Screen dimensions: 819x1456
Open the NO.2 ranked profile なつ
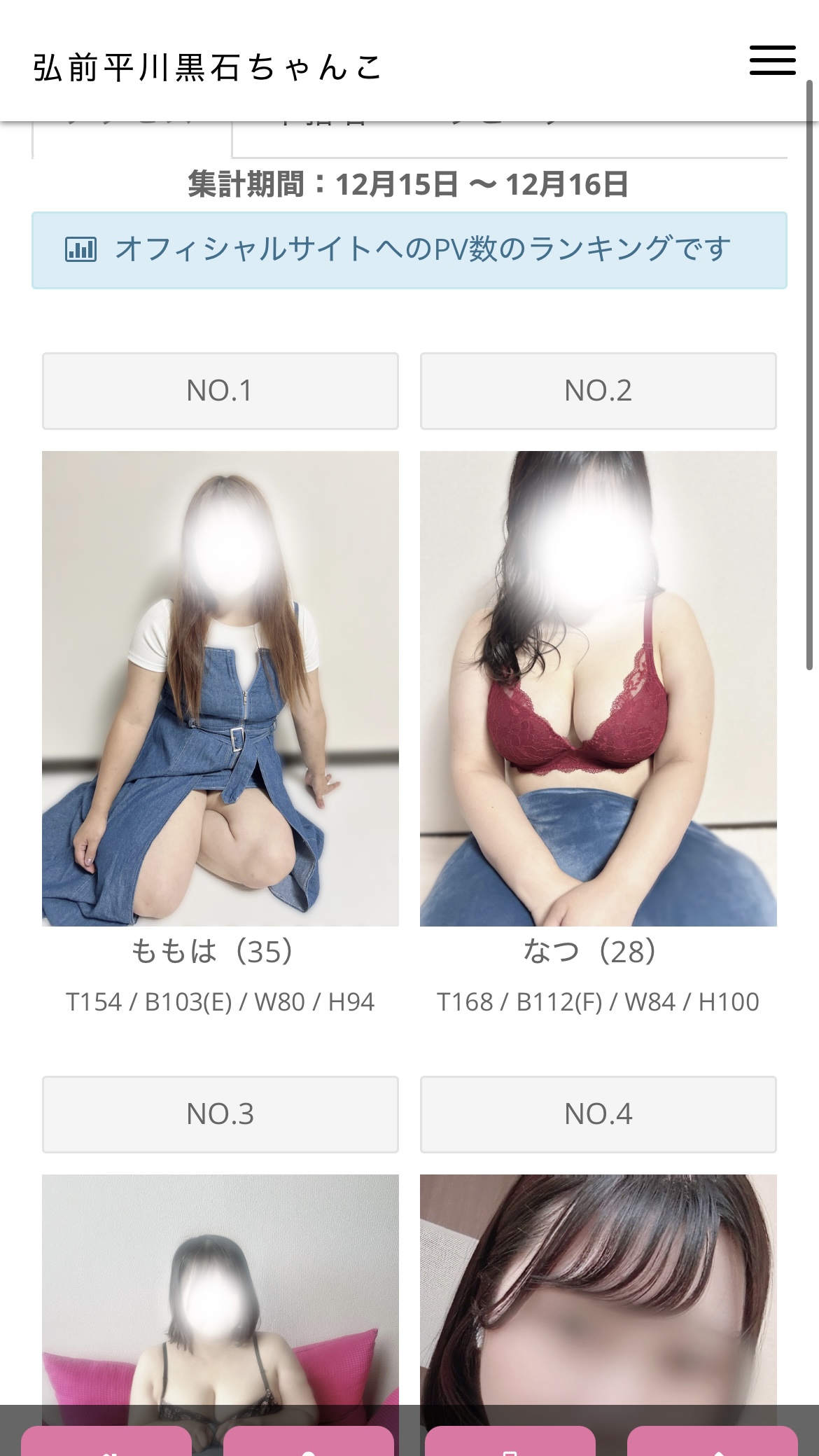598,688
